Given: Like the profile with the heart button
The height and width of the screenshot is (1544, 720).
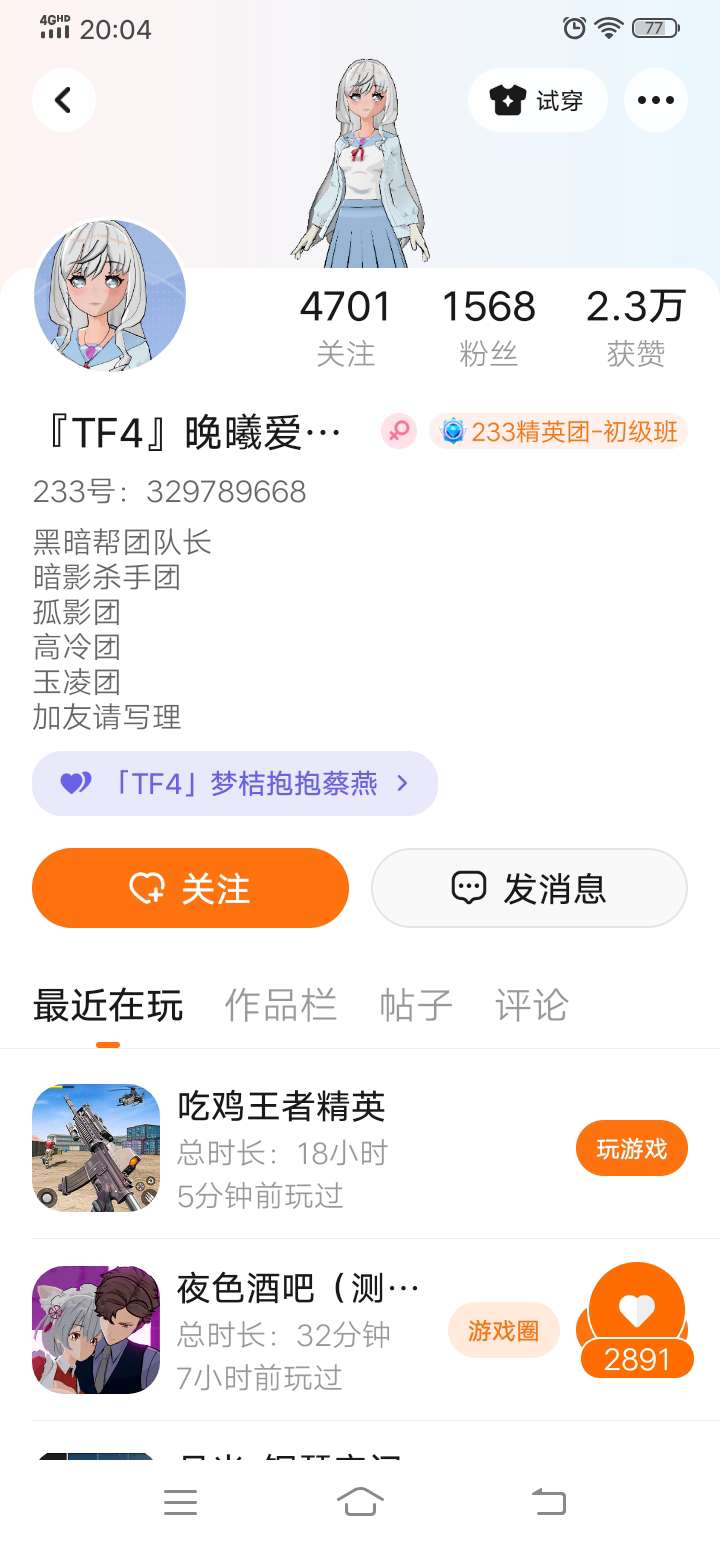Looking at the screenshot, I should click(637, 1312).
